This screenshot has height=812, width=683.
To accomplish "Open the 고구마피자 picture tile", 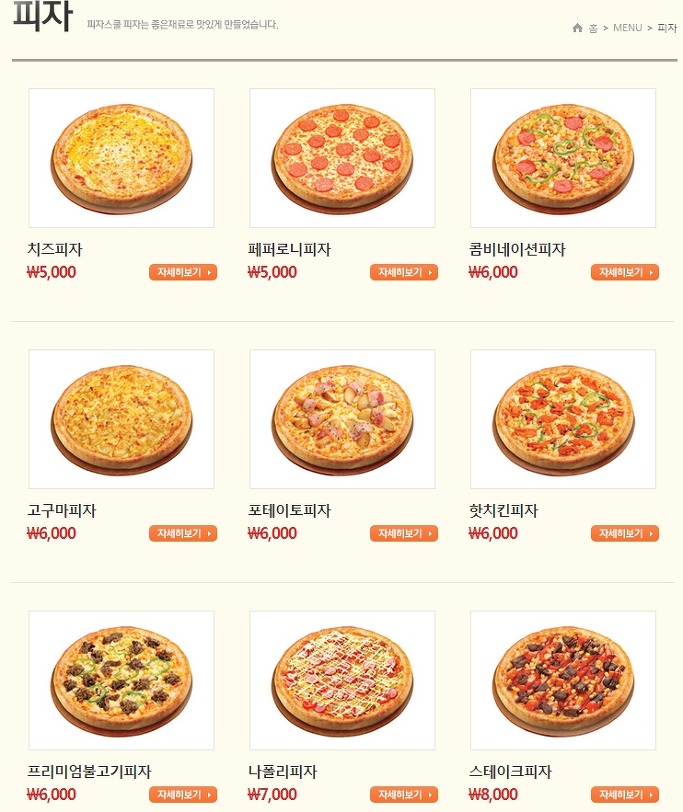I will click(x=121, y=419).
